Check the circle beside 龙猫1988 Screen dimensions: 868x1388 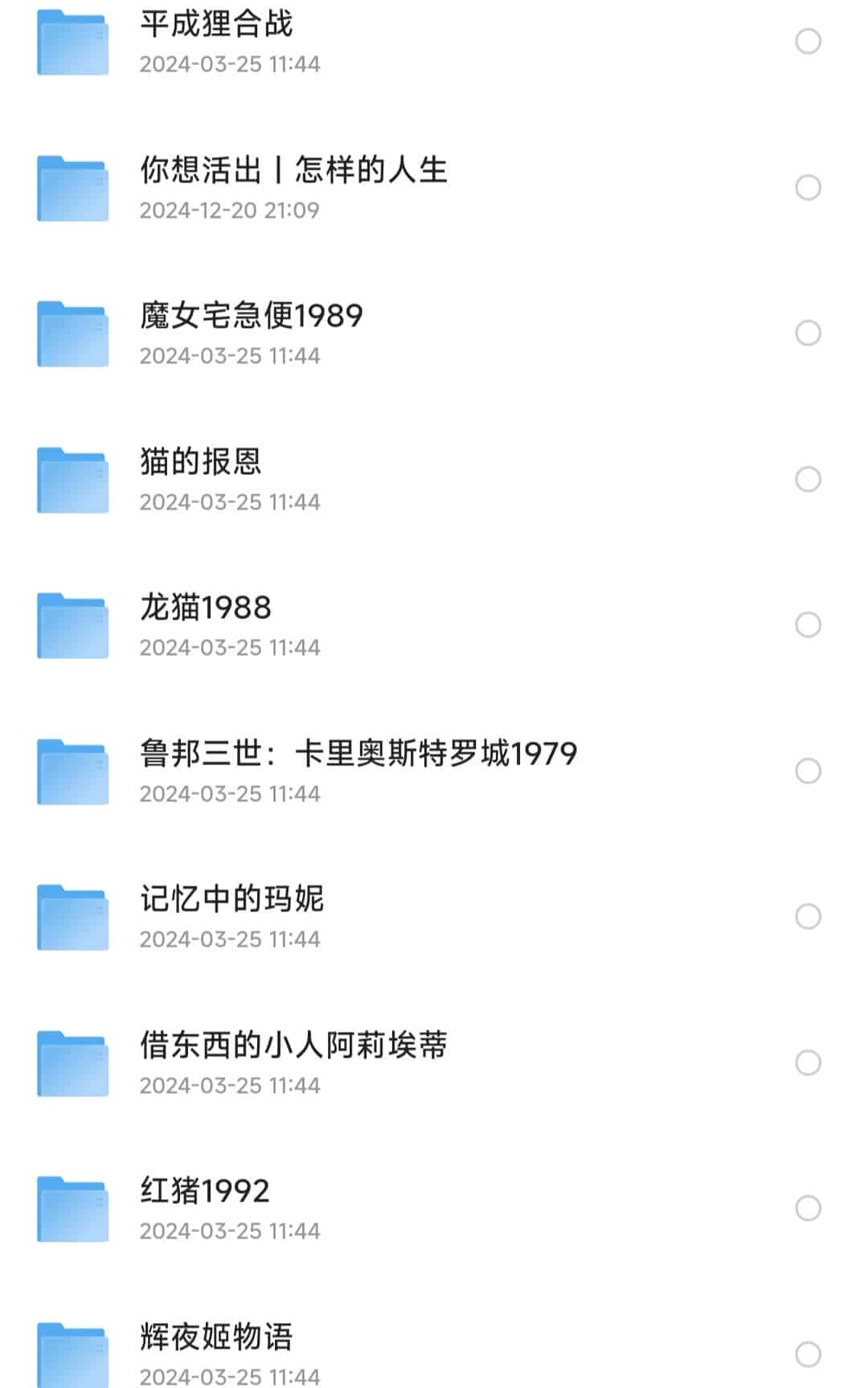click(x=808, y=624)
